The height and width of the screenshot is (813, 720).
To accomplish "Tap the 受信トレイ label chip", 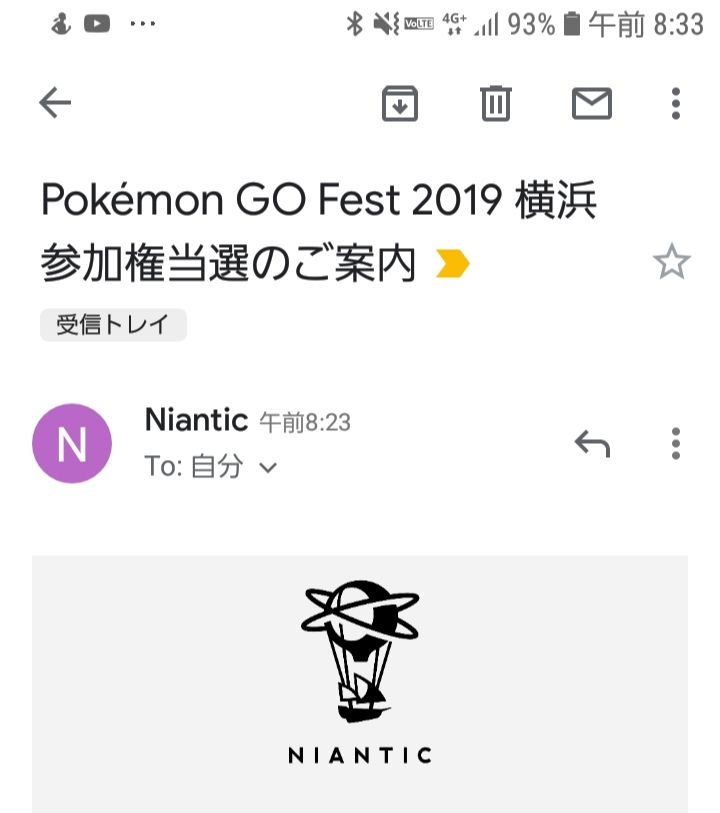I will [113, 325].
